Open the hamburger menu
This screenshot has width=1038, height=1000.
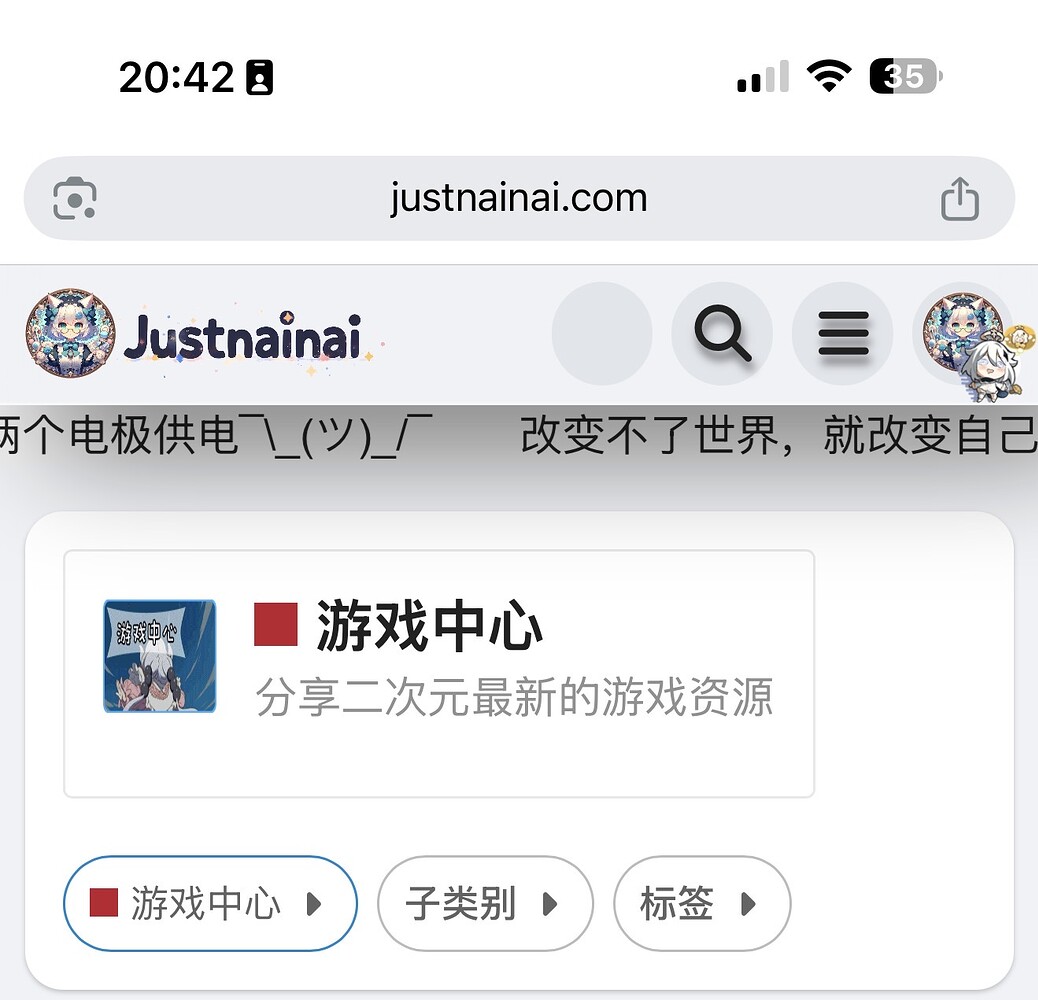842,333
